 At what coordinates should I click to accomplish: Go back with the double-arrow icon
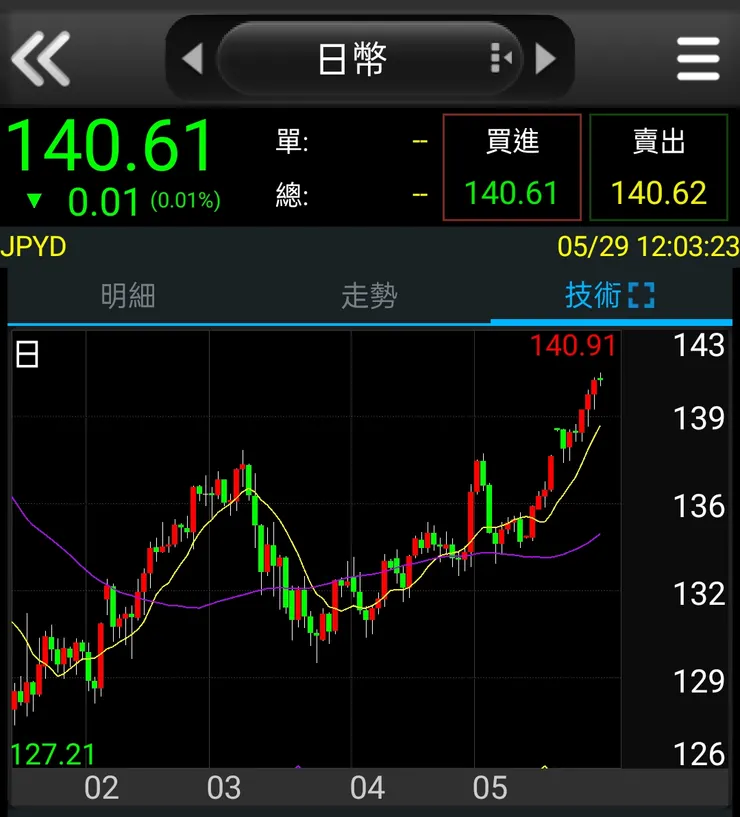[41, 58]
